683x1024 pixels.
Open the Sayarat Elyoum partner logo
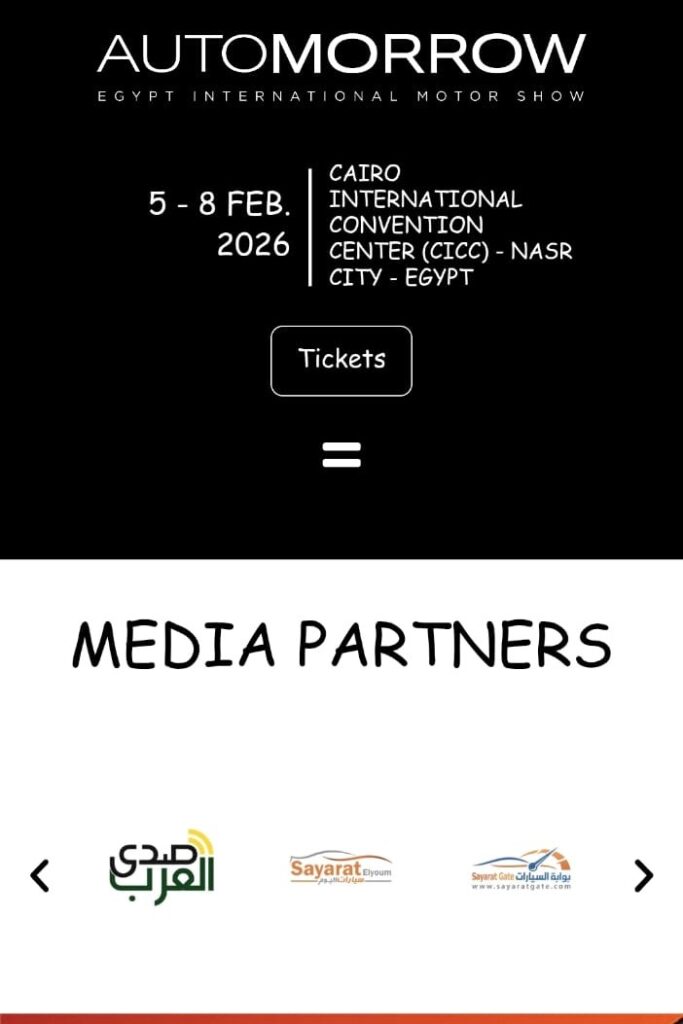(x=341, y=869)
